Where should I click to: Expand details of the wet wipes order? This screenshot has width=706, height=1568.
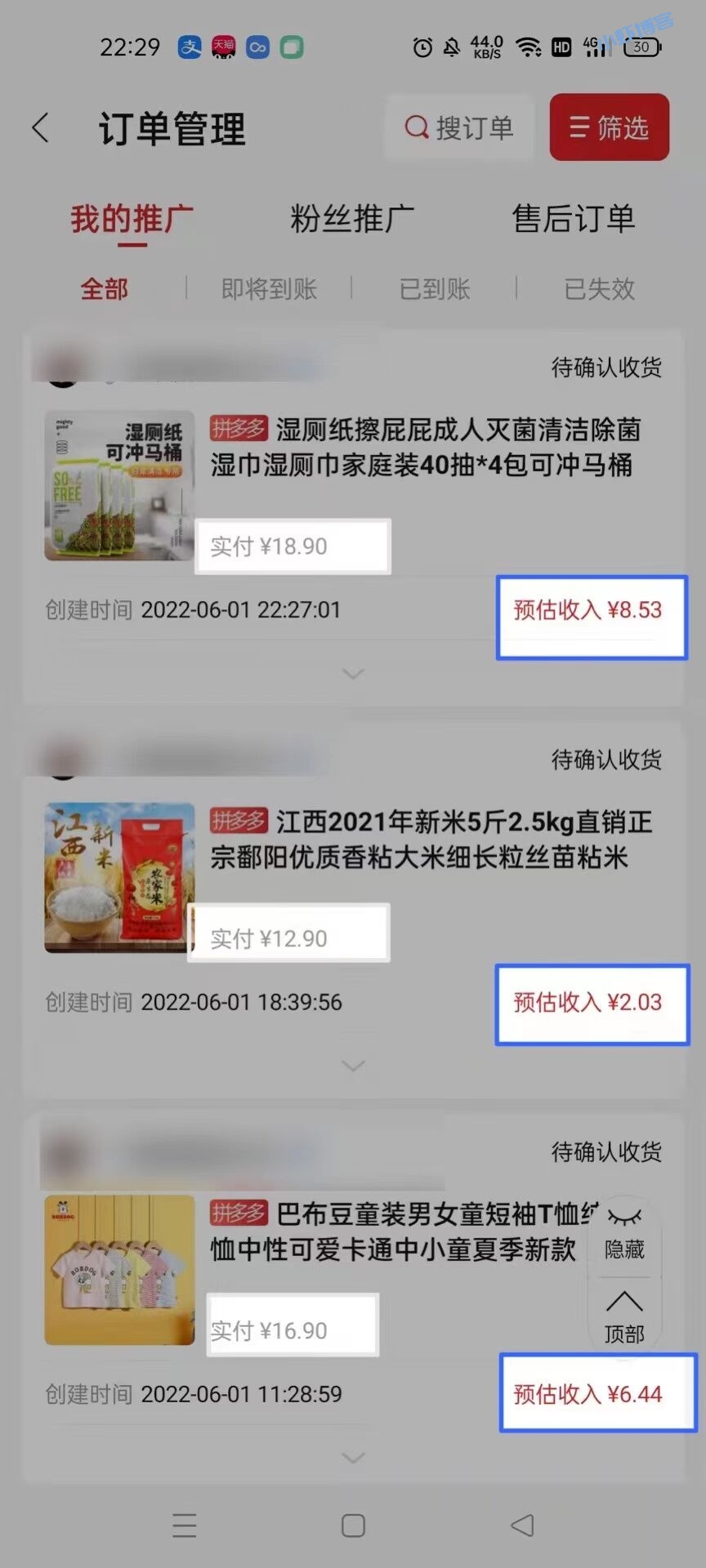coord(353,674)
